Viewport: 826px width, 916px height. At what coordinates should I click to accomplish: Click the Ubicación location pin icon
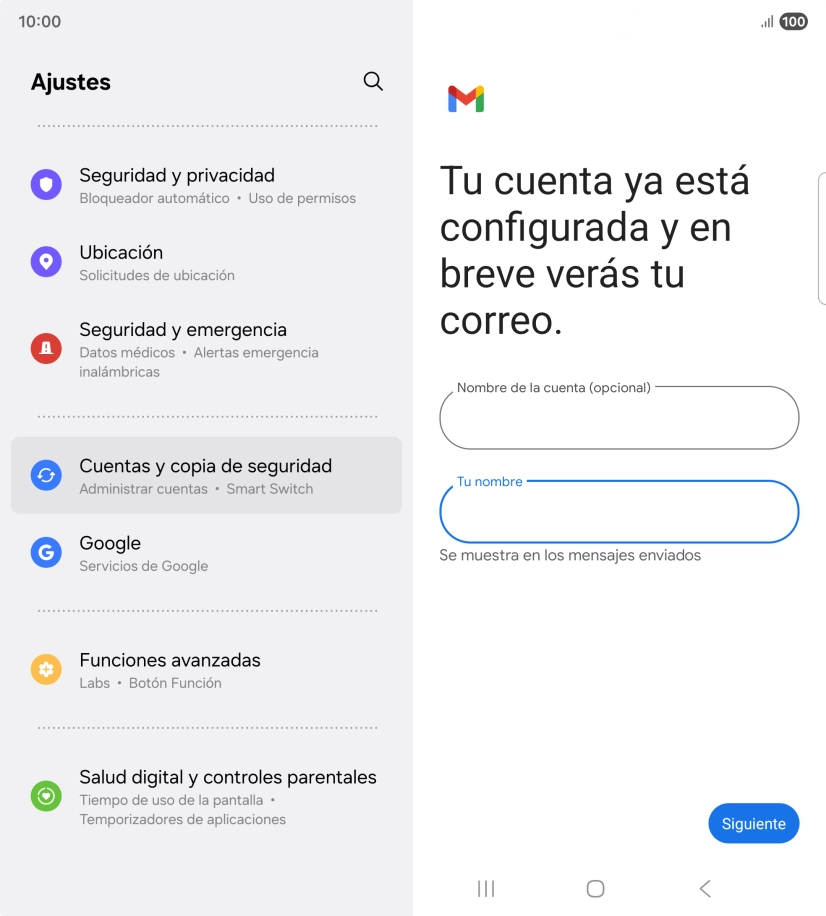point(46,262)
